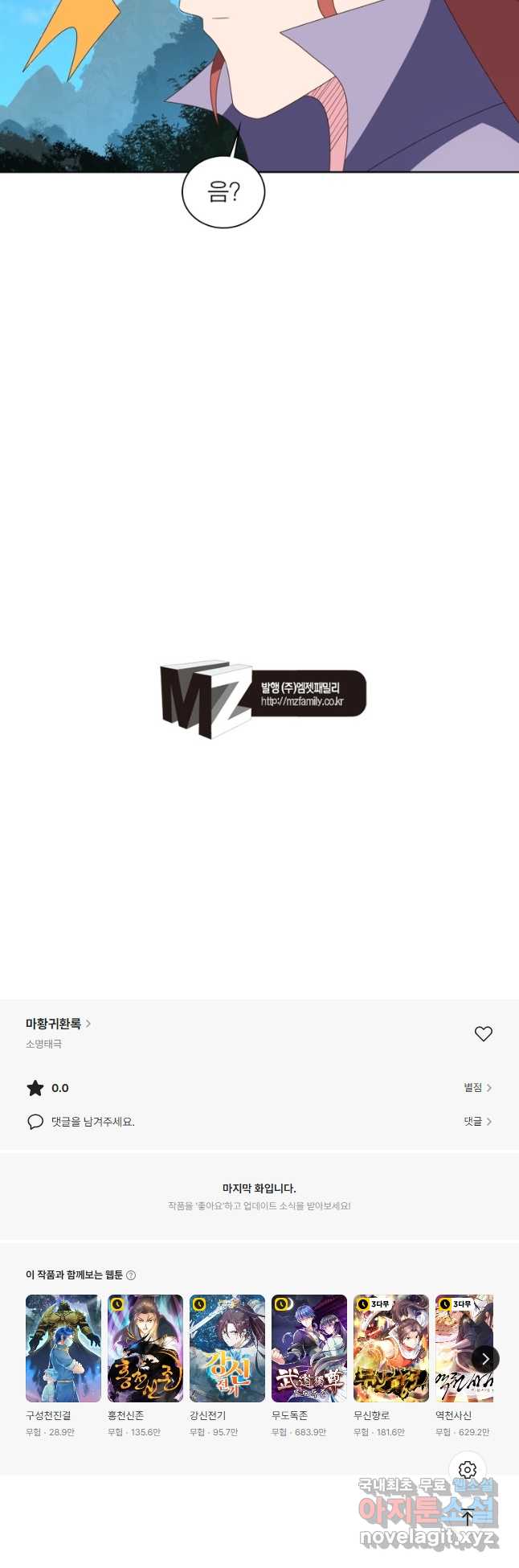The height and width of the screenshot is (1568, 519).
Task: Open viewer settings with the gear icon
Action: (x=468, y=1471)
